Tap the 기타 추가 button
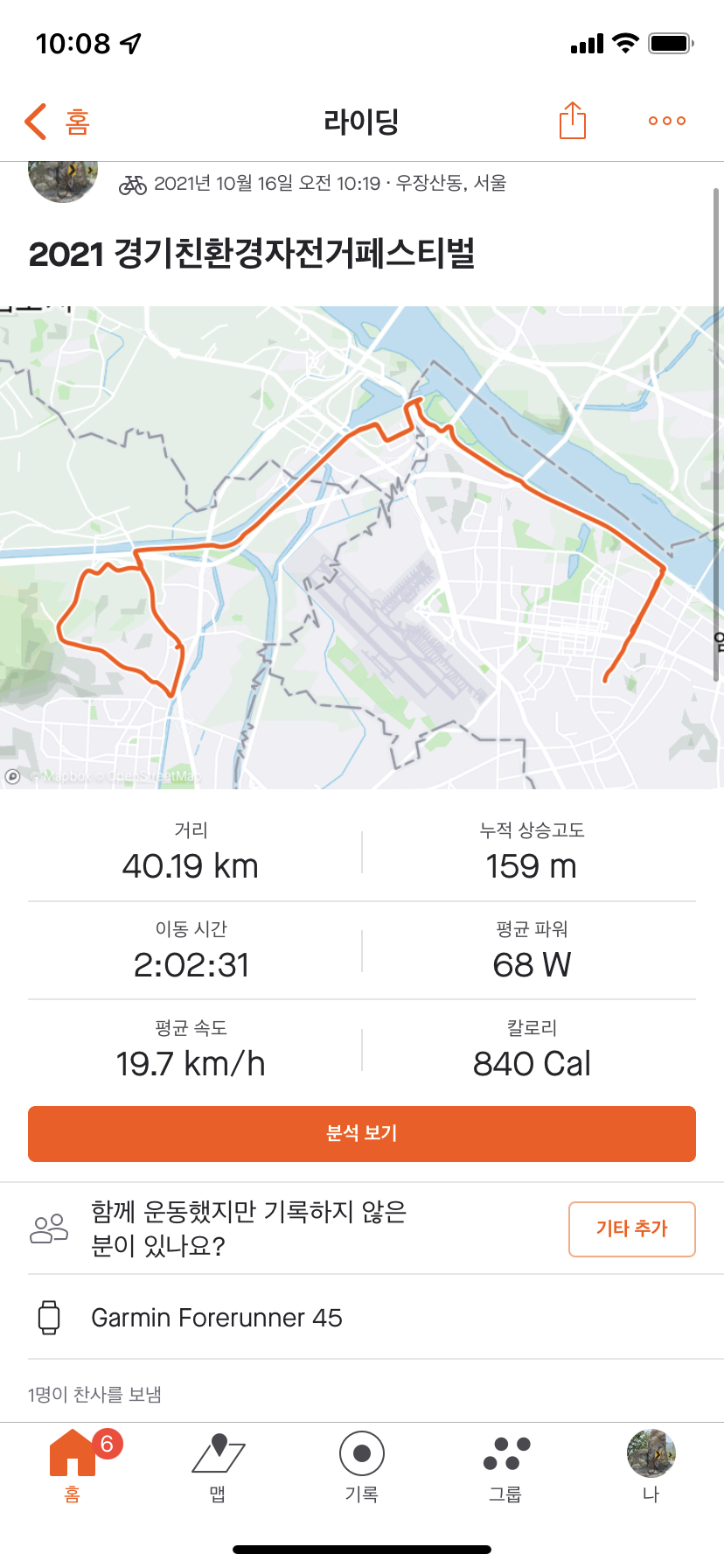Screen dimensions: 724x1568 631,1228
